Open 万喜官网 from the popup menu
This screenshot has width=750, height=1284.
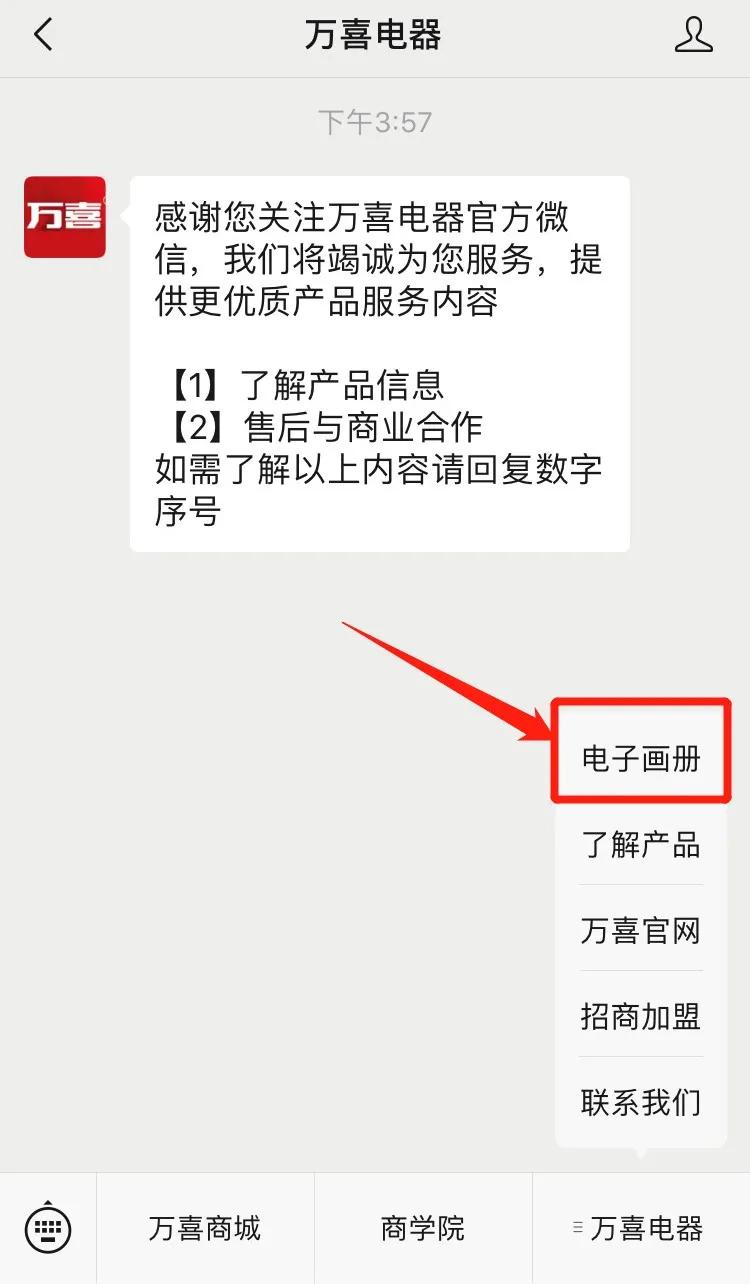pyautogui.click(x=638, y=931)
